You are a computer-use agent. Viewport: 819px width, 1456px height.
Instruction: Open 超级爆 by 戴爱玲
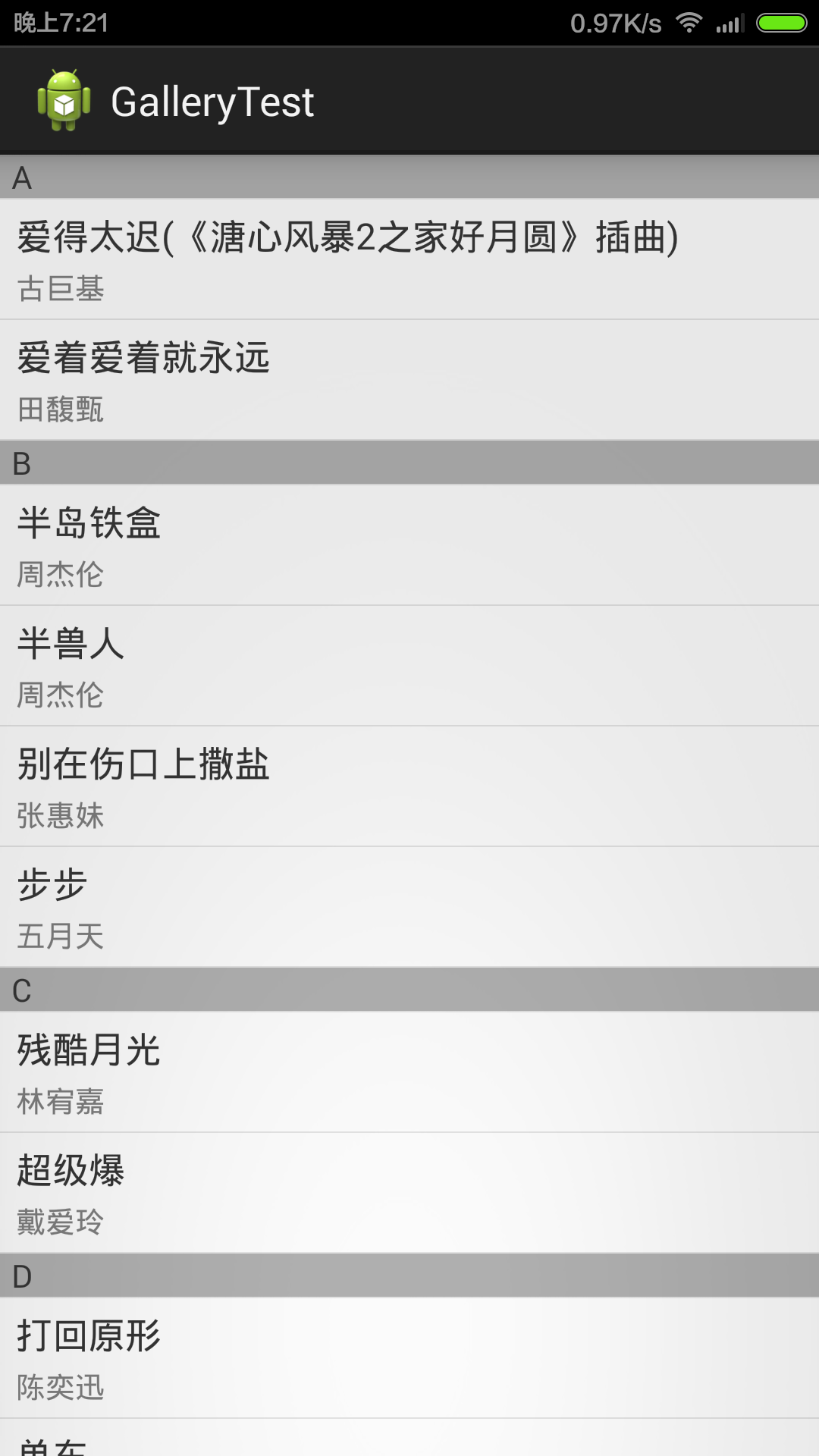coord(409,1193)
